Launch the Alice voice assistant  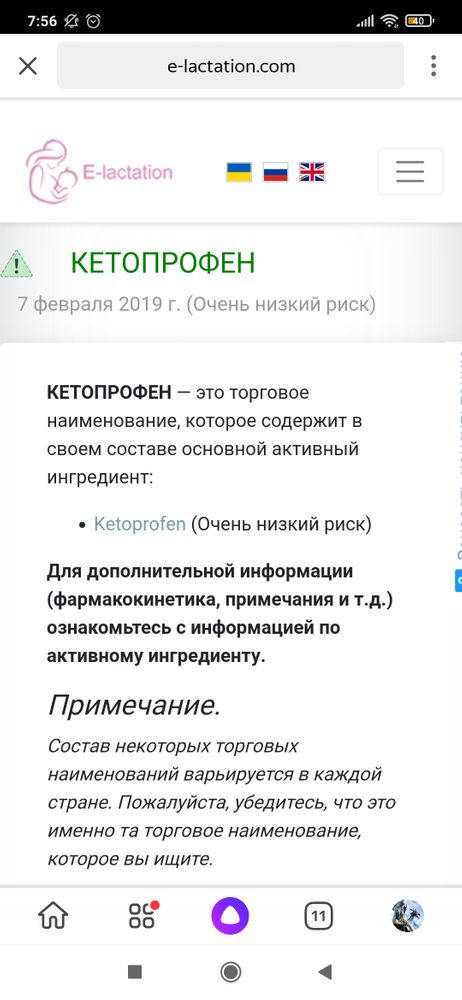tap(230, 916)
